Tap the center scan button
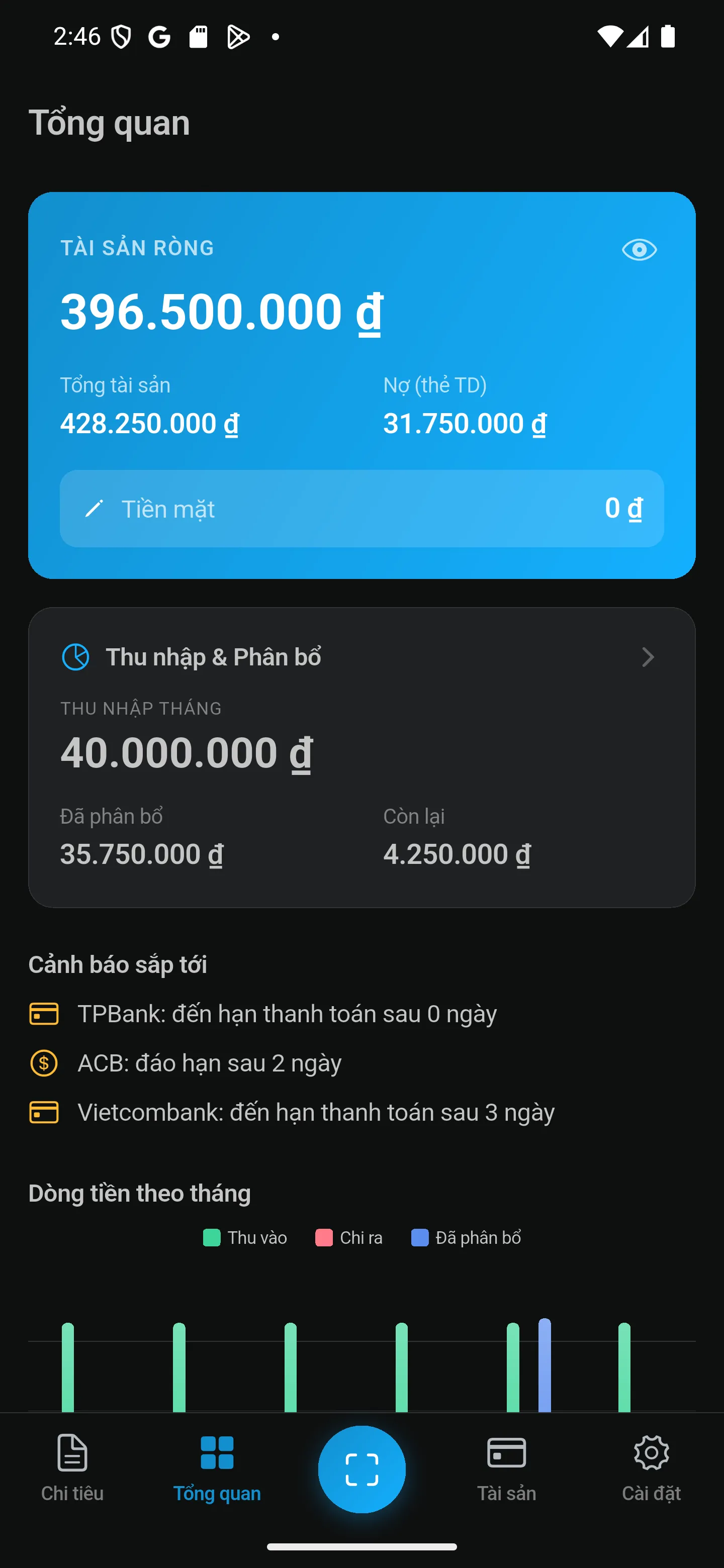The image size is (724, 1568). click(x=361, y=1469)
